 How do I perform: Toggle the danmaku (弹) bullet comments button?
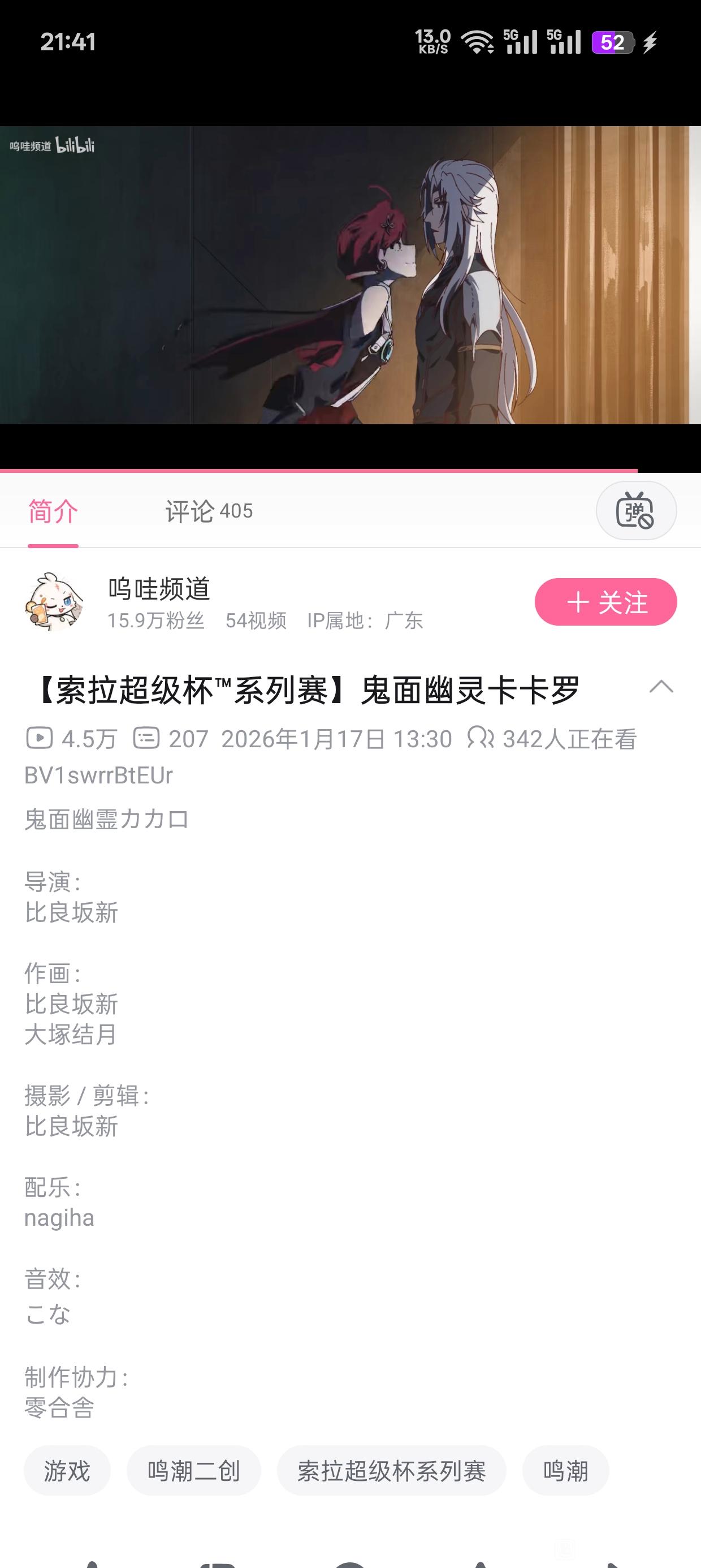click(636, 511)
